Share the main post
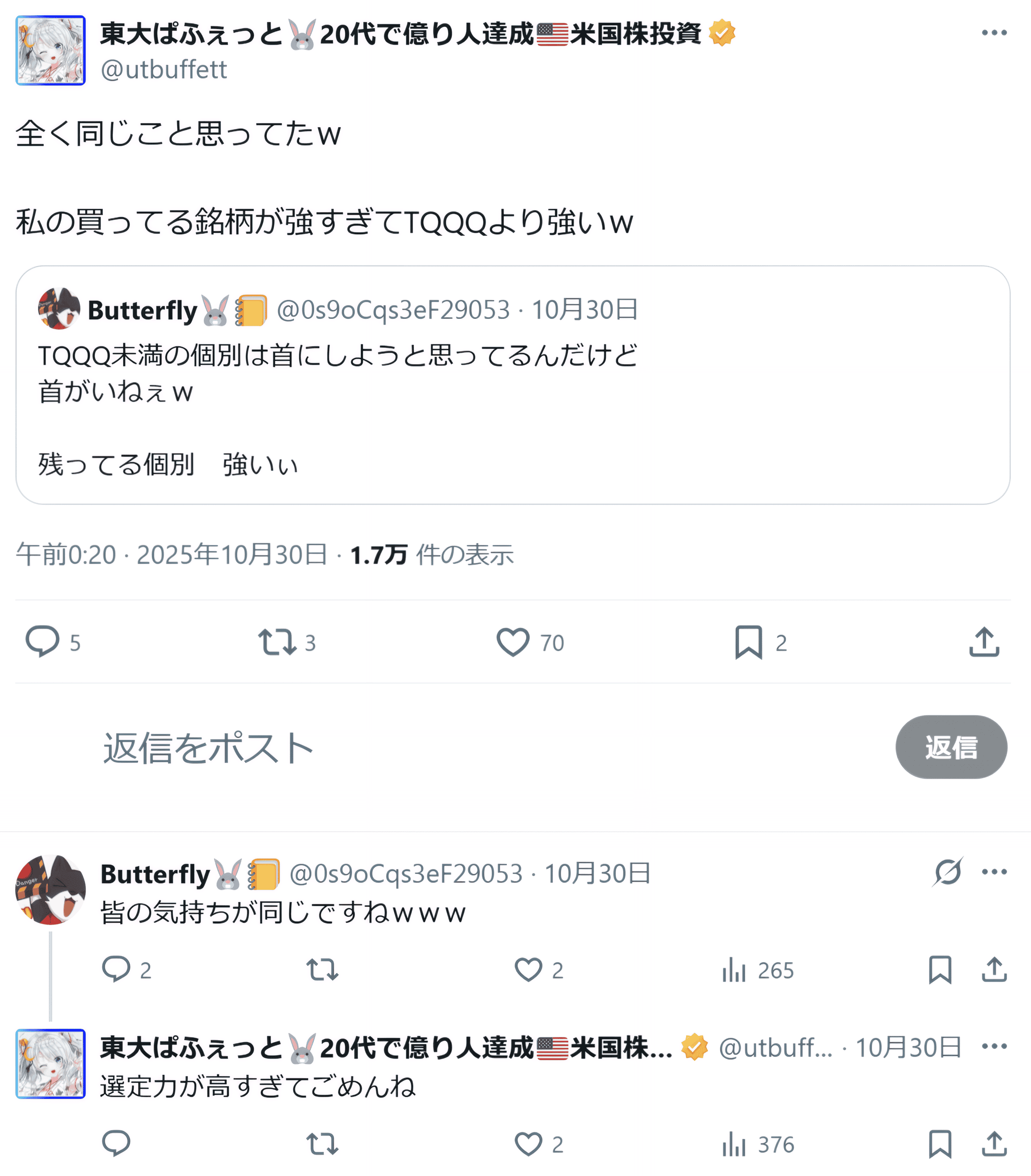 [984, 642]
